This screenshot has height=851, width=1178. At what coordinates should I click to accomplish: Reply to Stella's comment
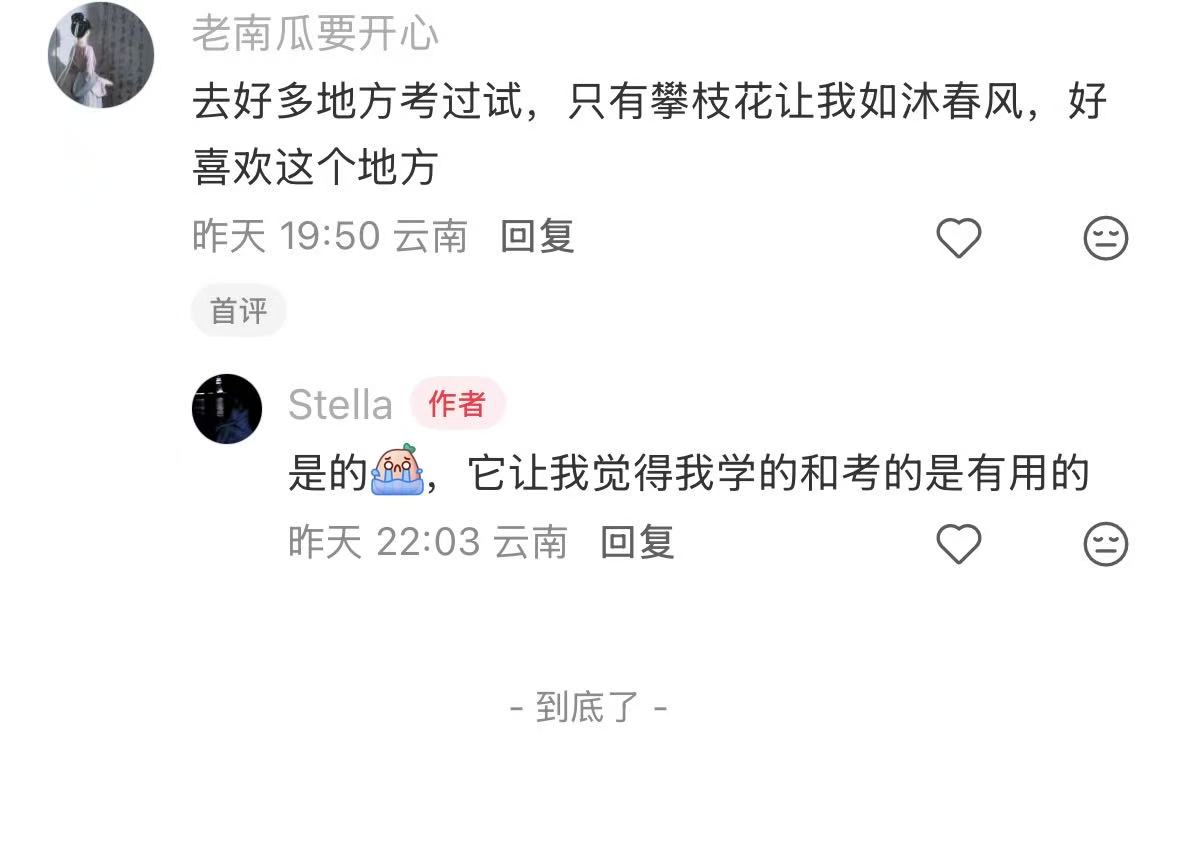pos(637,542)
